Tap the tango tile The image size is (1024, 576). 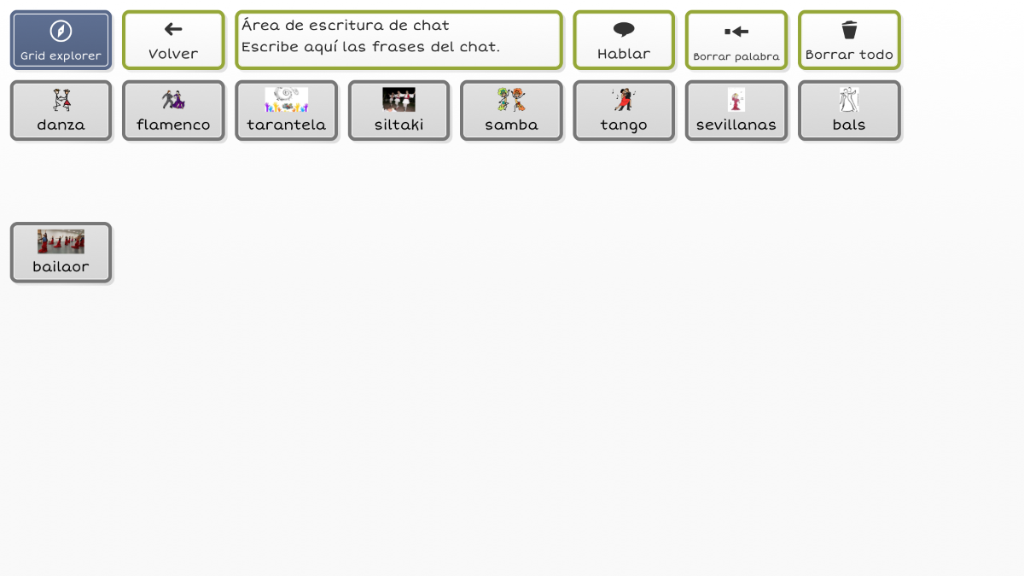[624, 111]
